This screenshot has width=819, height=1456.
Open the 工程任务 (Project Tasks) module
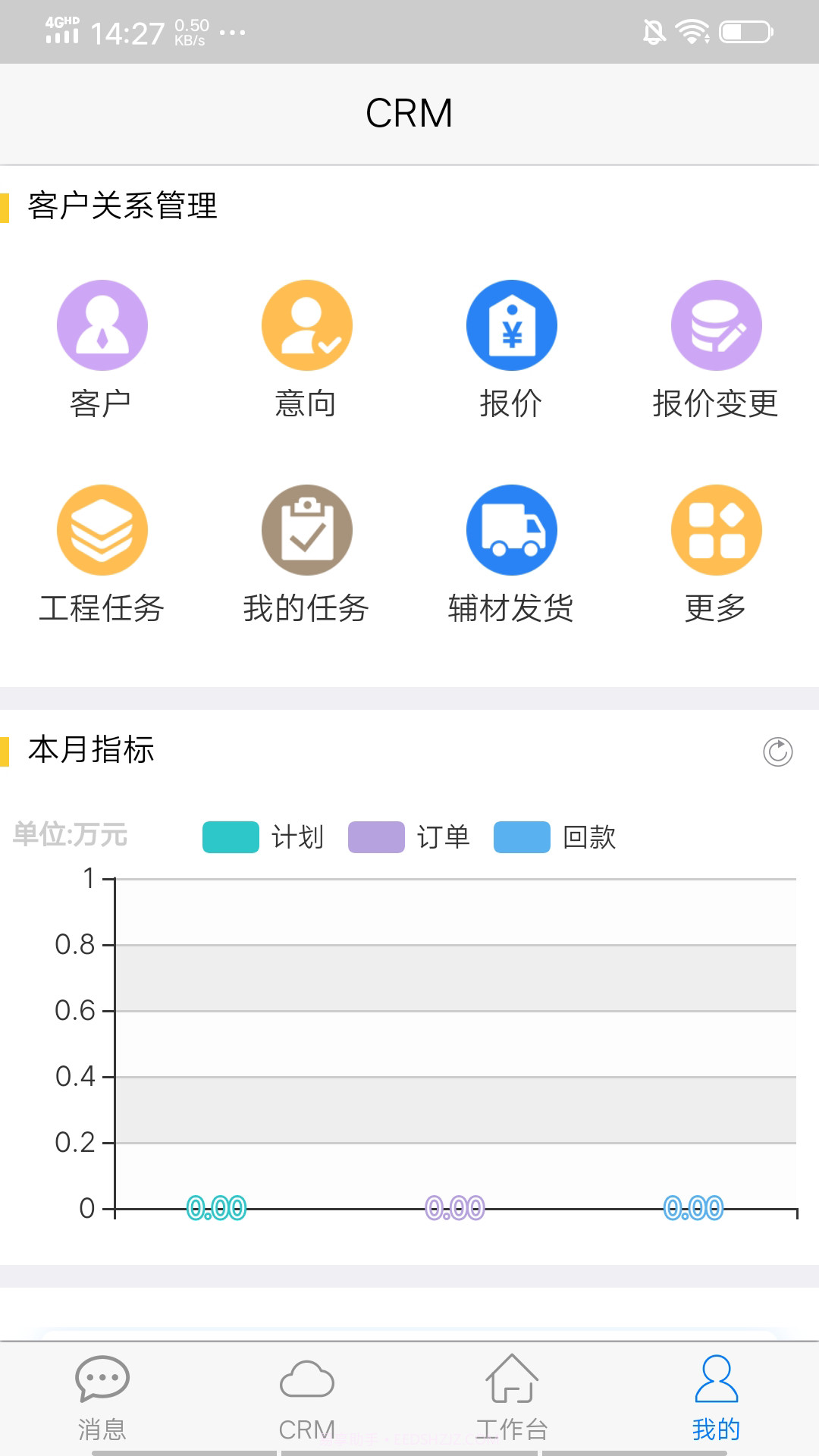102,529
